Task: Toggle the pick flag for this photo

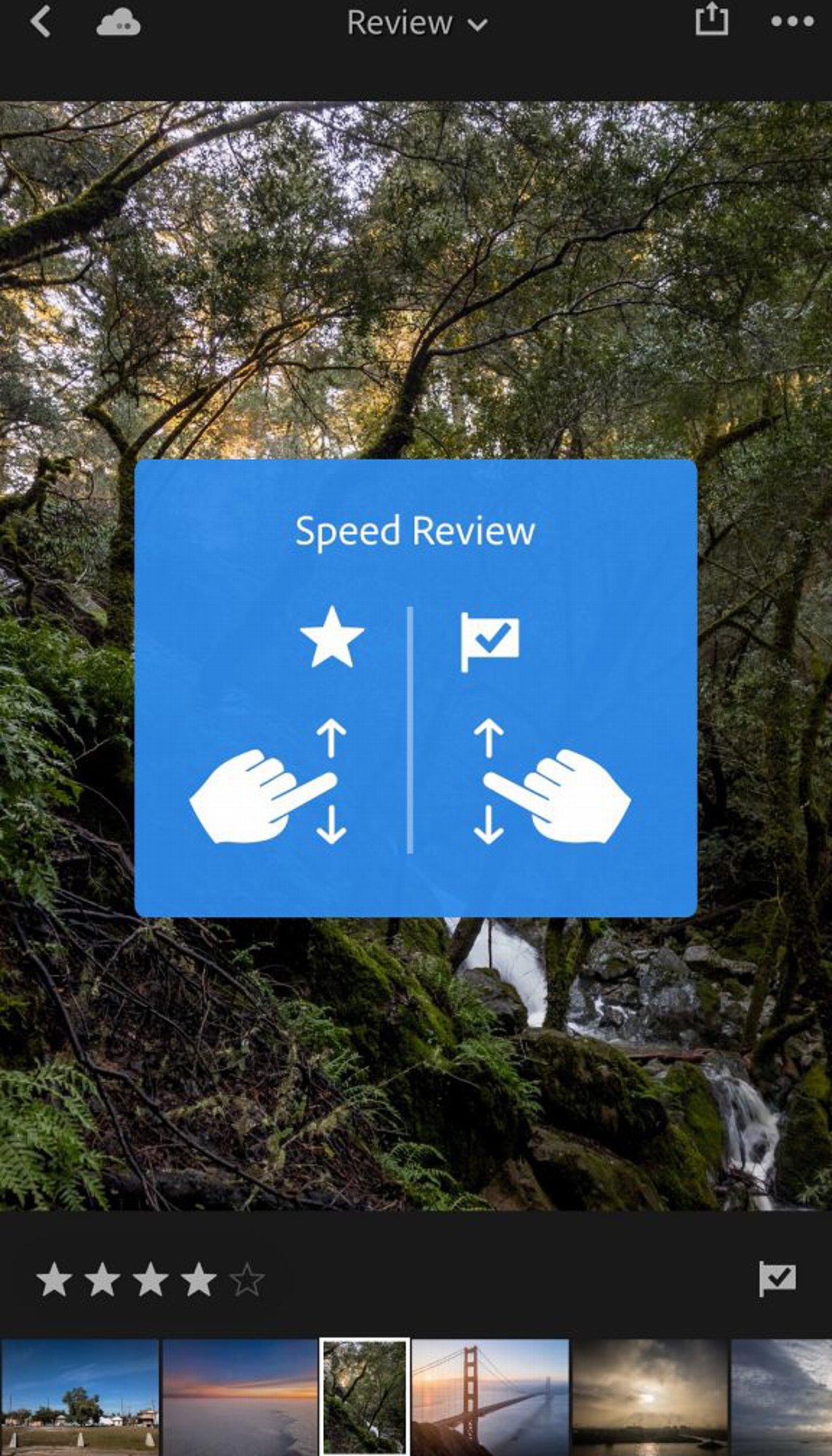Action: pos(777,1279)
